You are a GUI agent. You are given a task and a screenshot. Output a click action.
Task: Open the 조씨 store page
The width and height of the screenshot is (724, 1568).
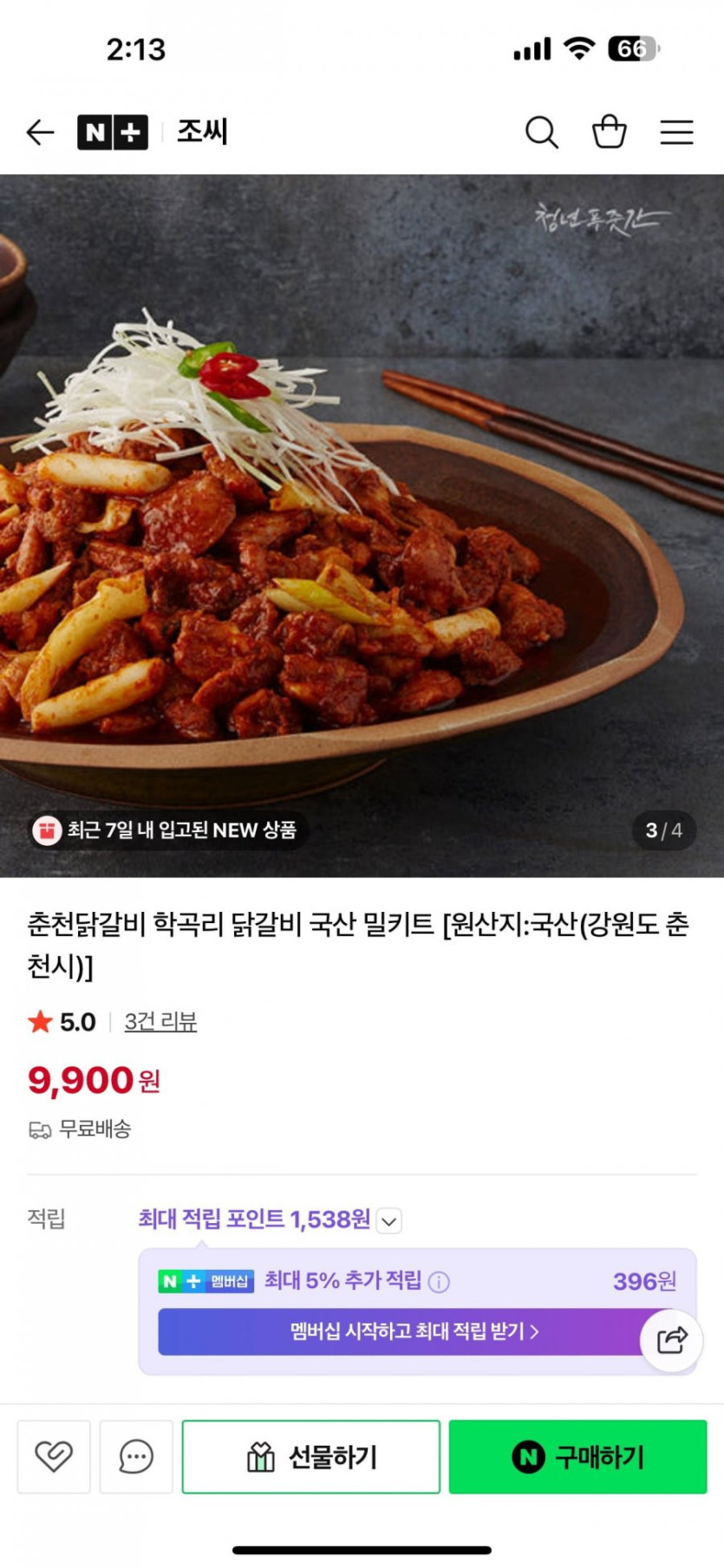pyautogui.click(x=202, y=133)
